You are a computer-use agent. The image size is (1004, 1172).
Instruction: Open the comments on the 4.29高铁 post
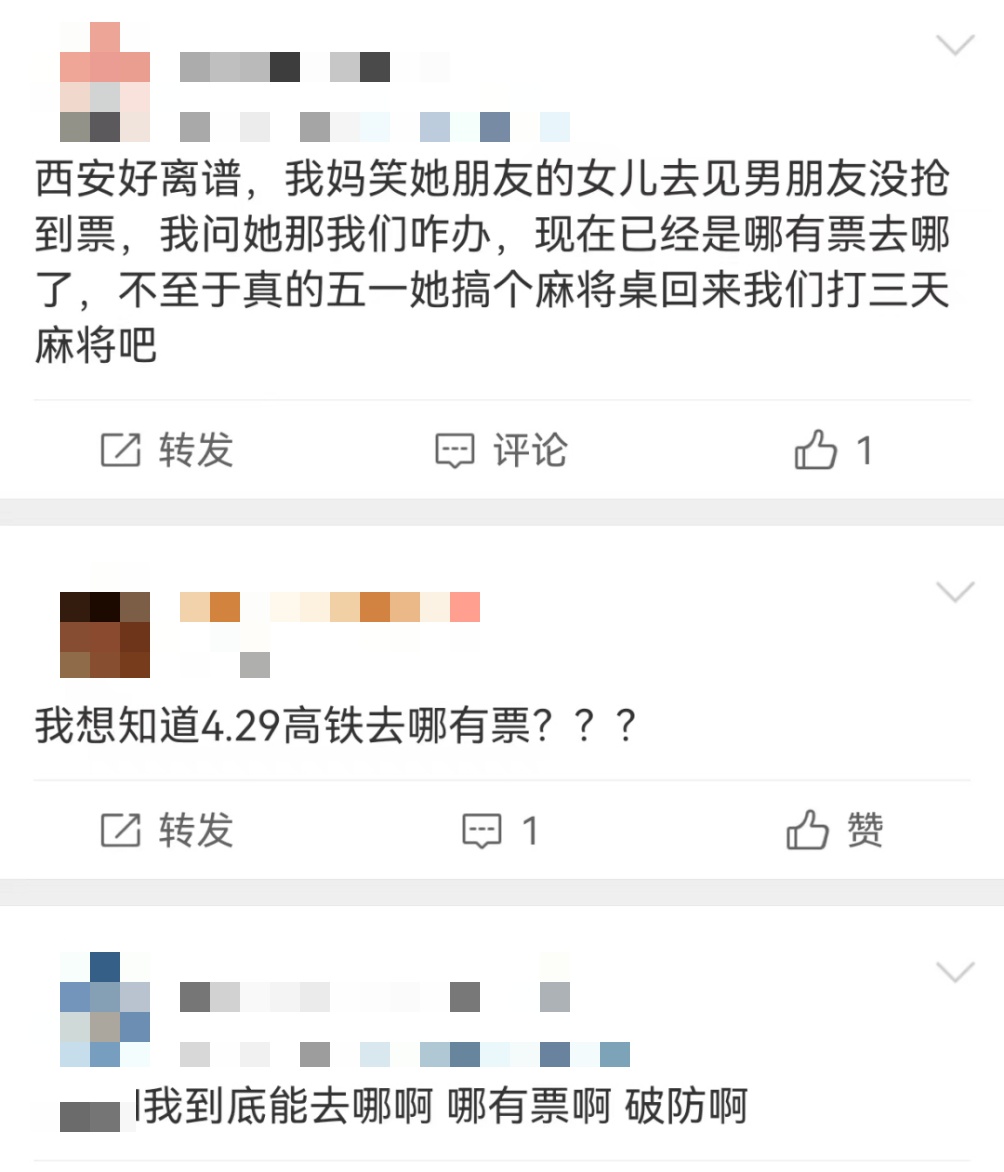pos(500,830)
